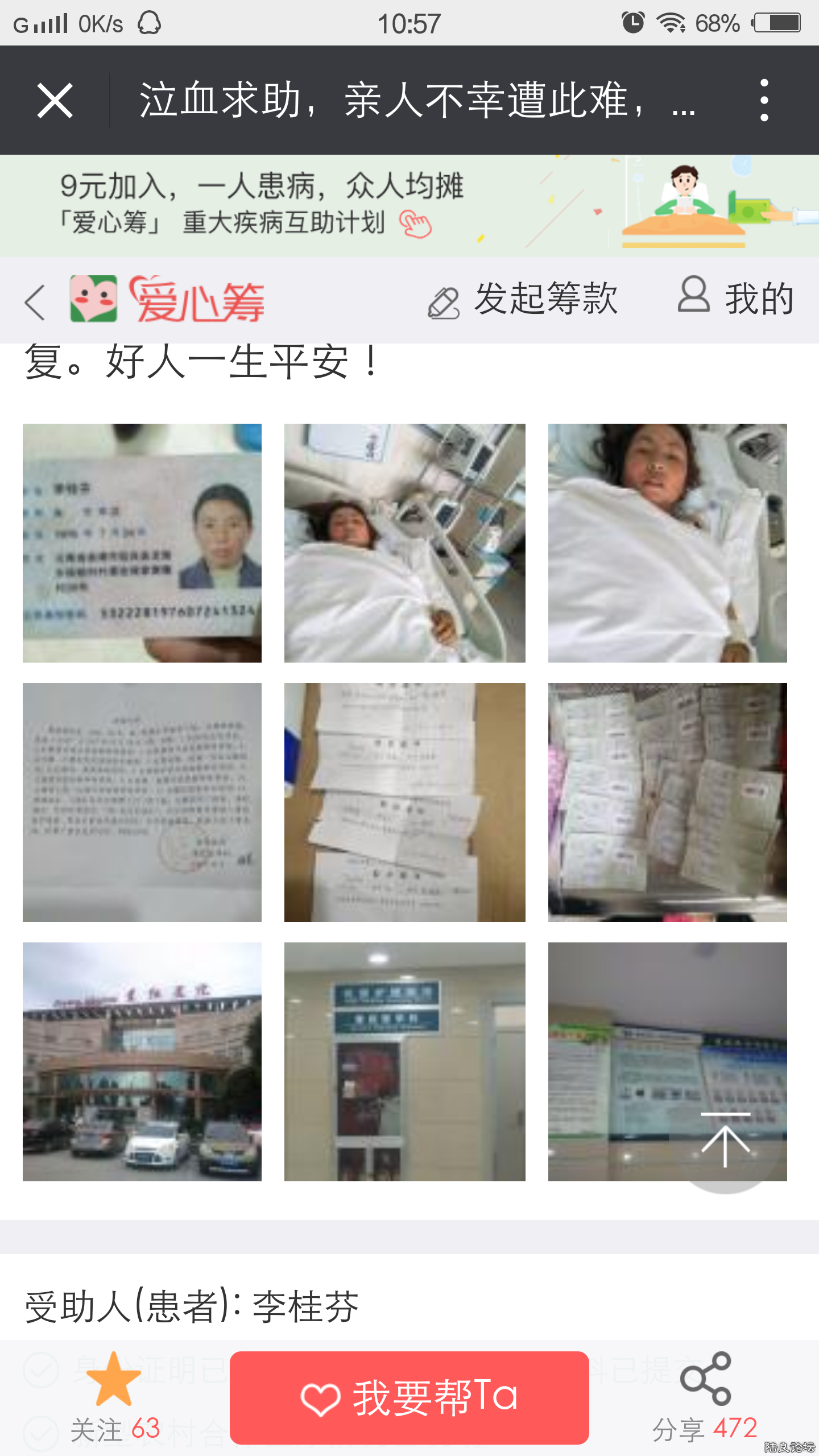The width and height of the screenshot is (819, 1456).
Task: Close the webpage with the X icon
Action: [x=55, y=100]
